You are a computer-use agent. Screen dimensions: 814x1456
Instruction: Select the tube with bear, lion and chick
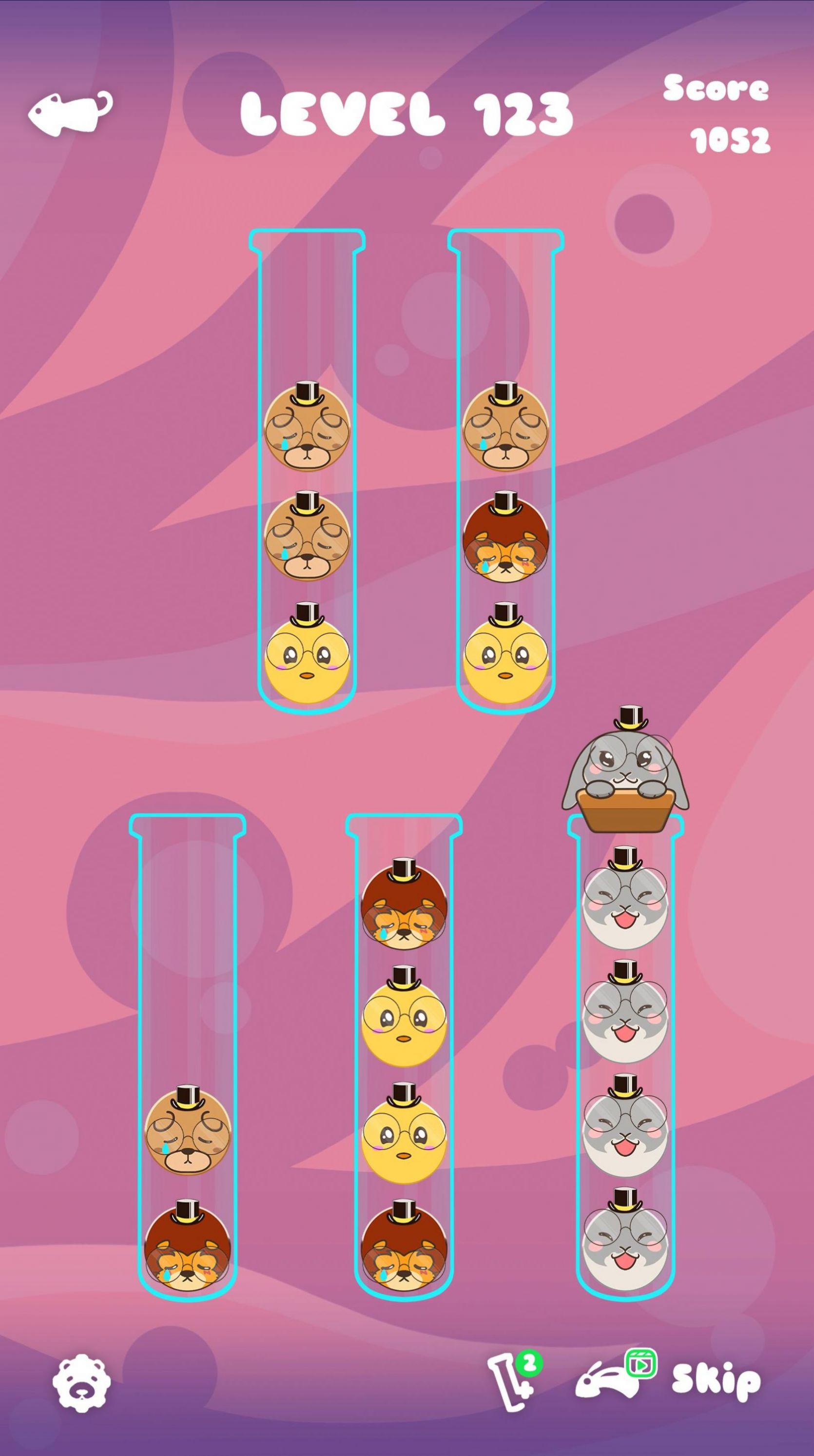[505, 509]
